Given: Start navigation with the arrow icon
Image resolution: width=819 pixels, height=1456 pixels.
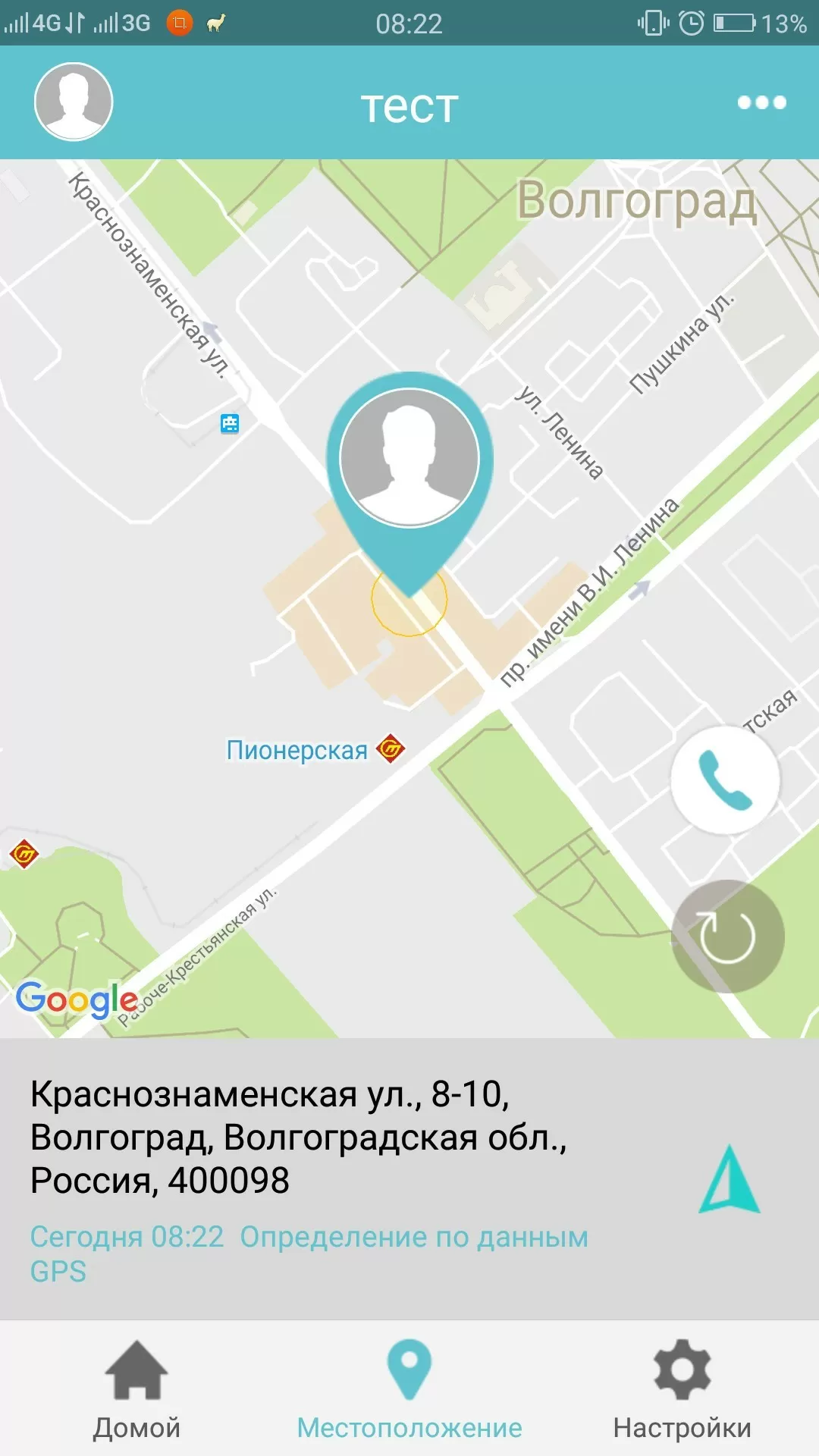Looking at the screenshot, I should pos(729,1180).
